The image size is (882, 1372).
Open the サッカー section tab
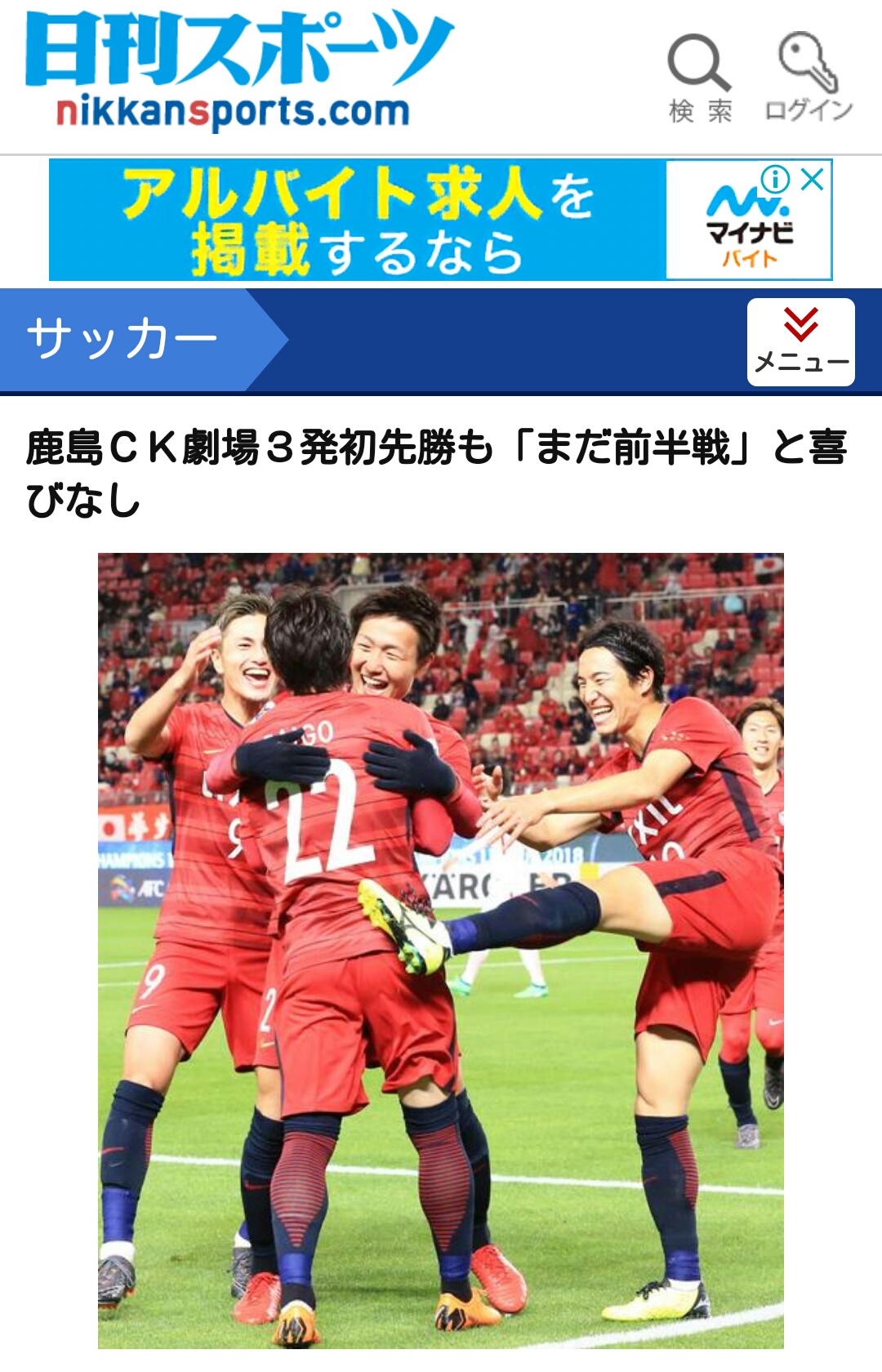(x=122, y=339)
